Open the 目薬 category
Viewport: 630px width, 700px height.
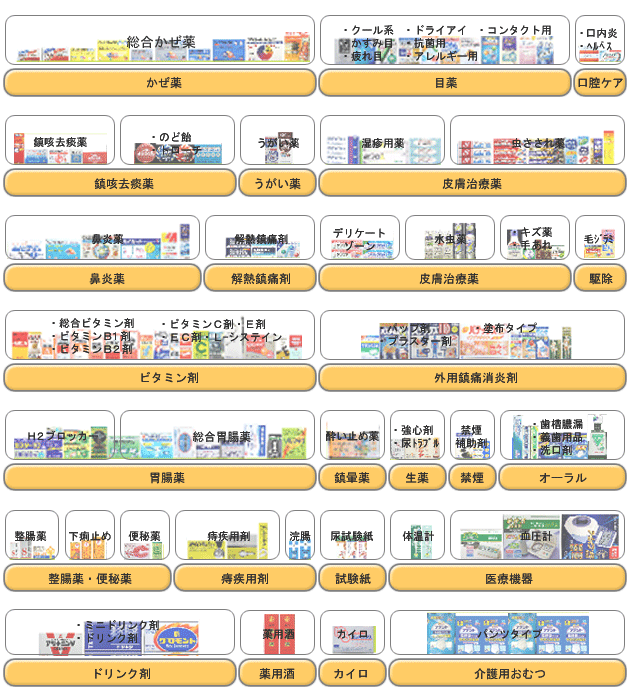[445, 83]
